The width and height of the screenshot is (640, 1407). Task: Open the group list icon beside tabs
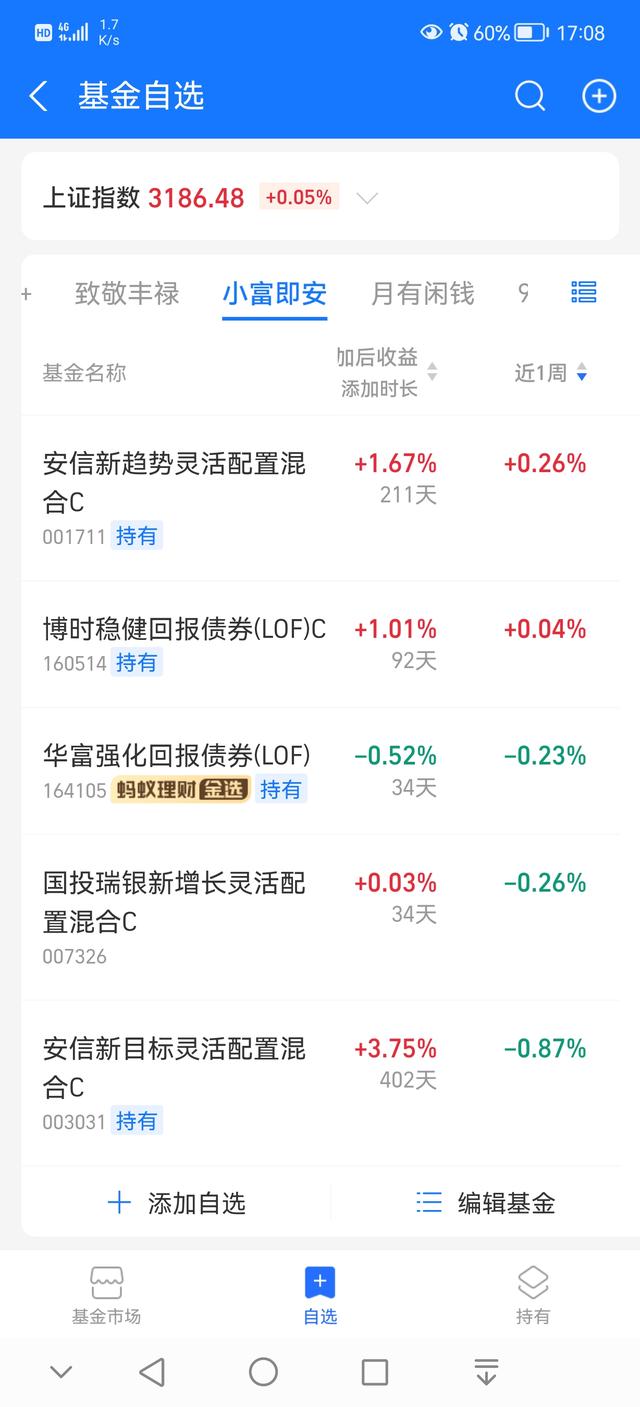coord(584,292)
